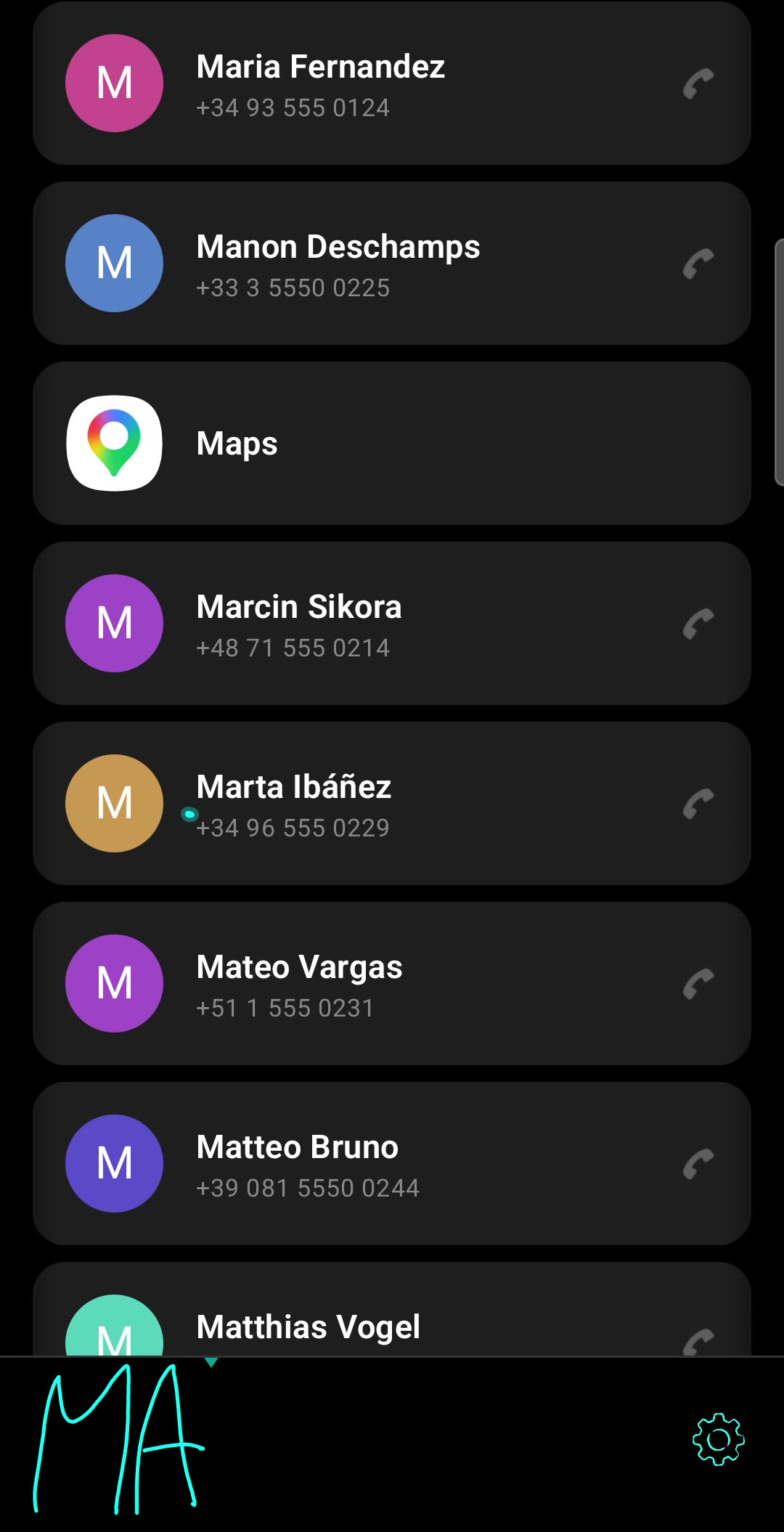The height and width of the screenshot is (1532, 784).
Task: Launch the Maps app
Action: tap(392, 444)
